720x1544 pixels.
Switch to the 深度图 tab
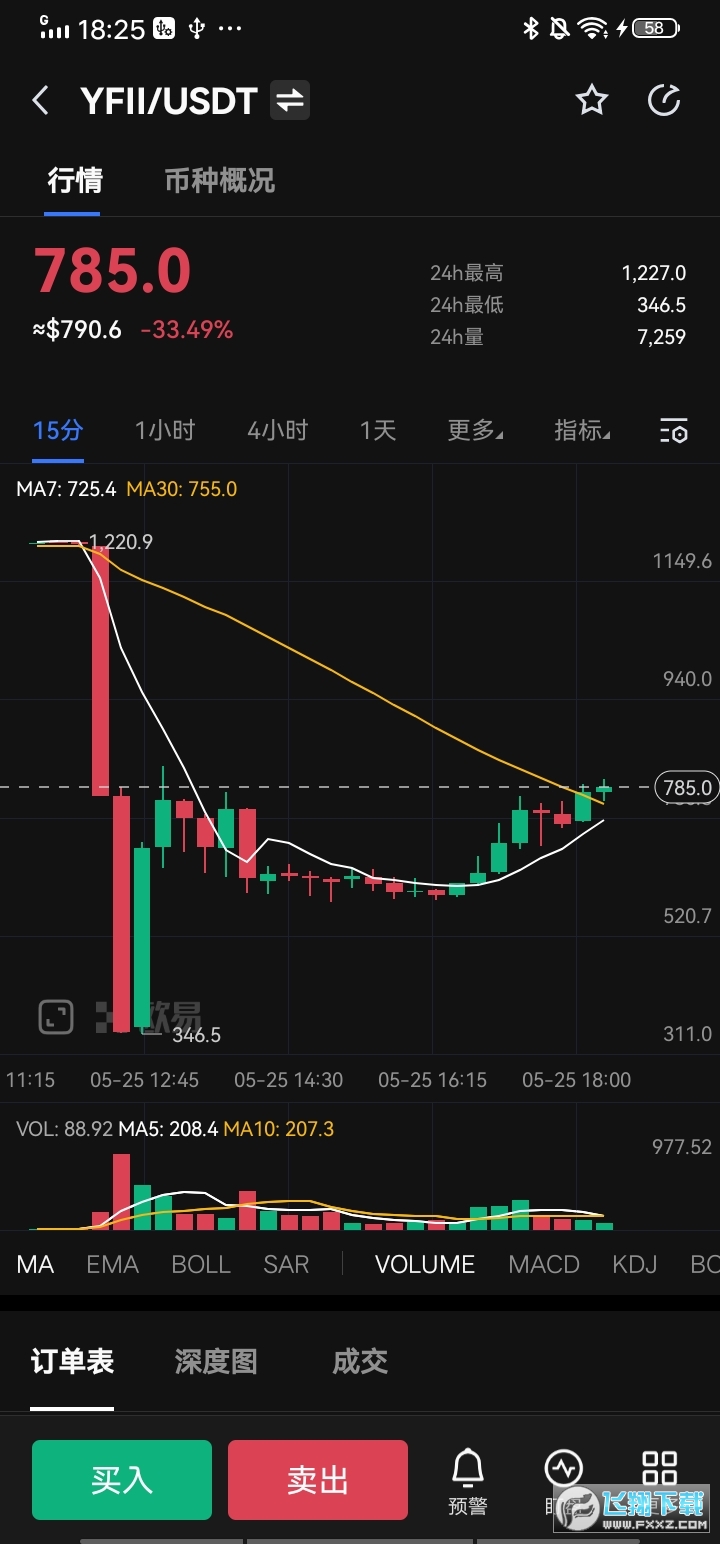pos(216,1361)
